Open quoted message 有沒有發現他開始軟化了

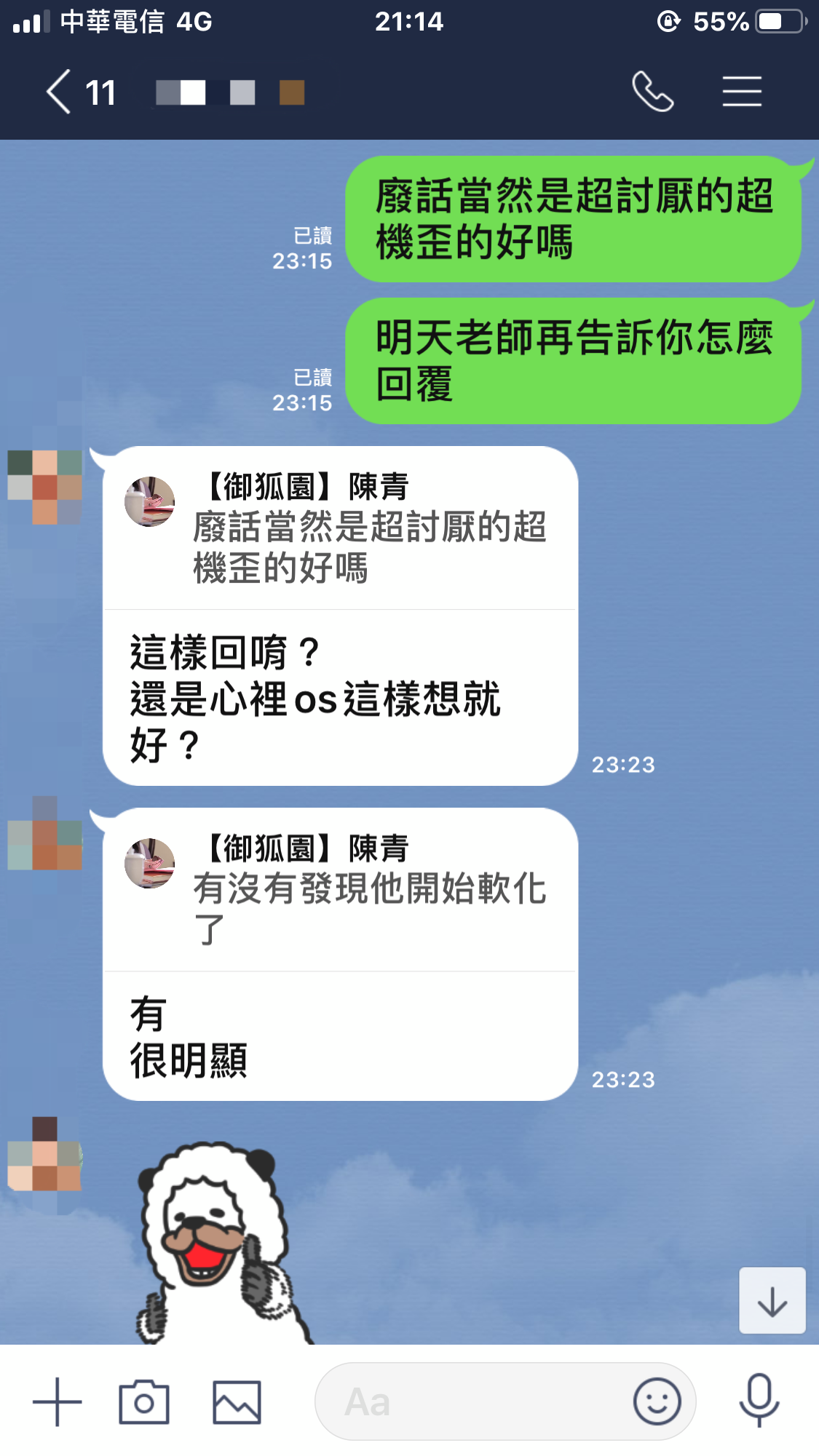pos(341,891)
